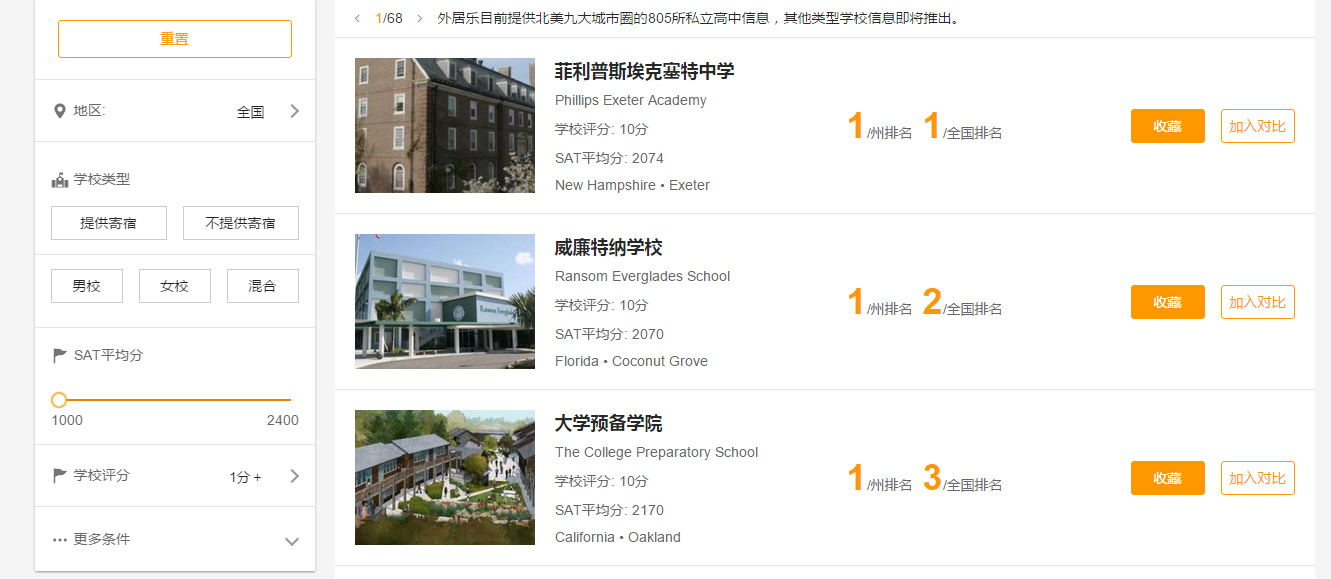The height and width of the screenshot is (579, 1331).
Task: Expand 更多条件 filters
Action: (x=175, y=540)
